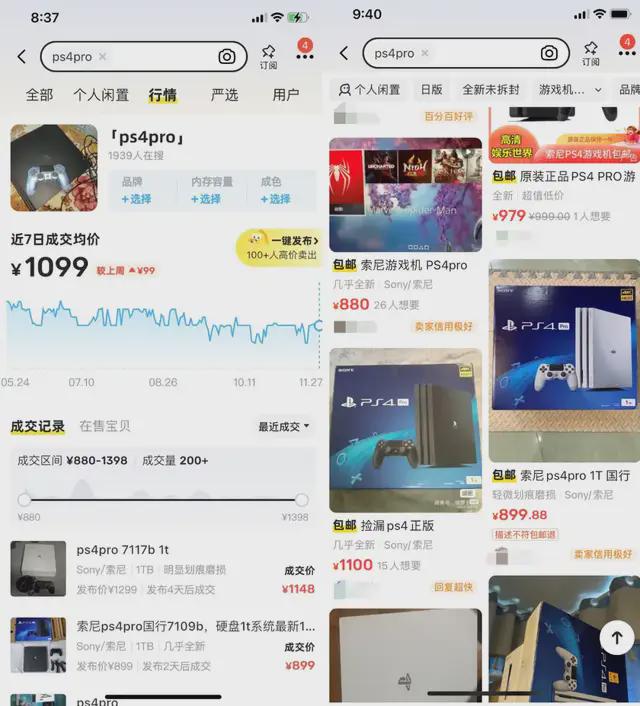Pick a condition under 成色

275,198
